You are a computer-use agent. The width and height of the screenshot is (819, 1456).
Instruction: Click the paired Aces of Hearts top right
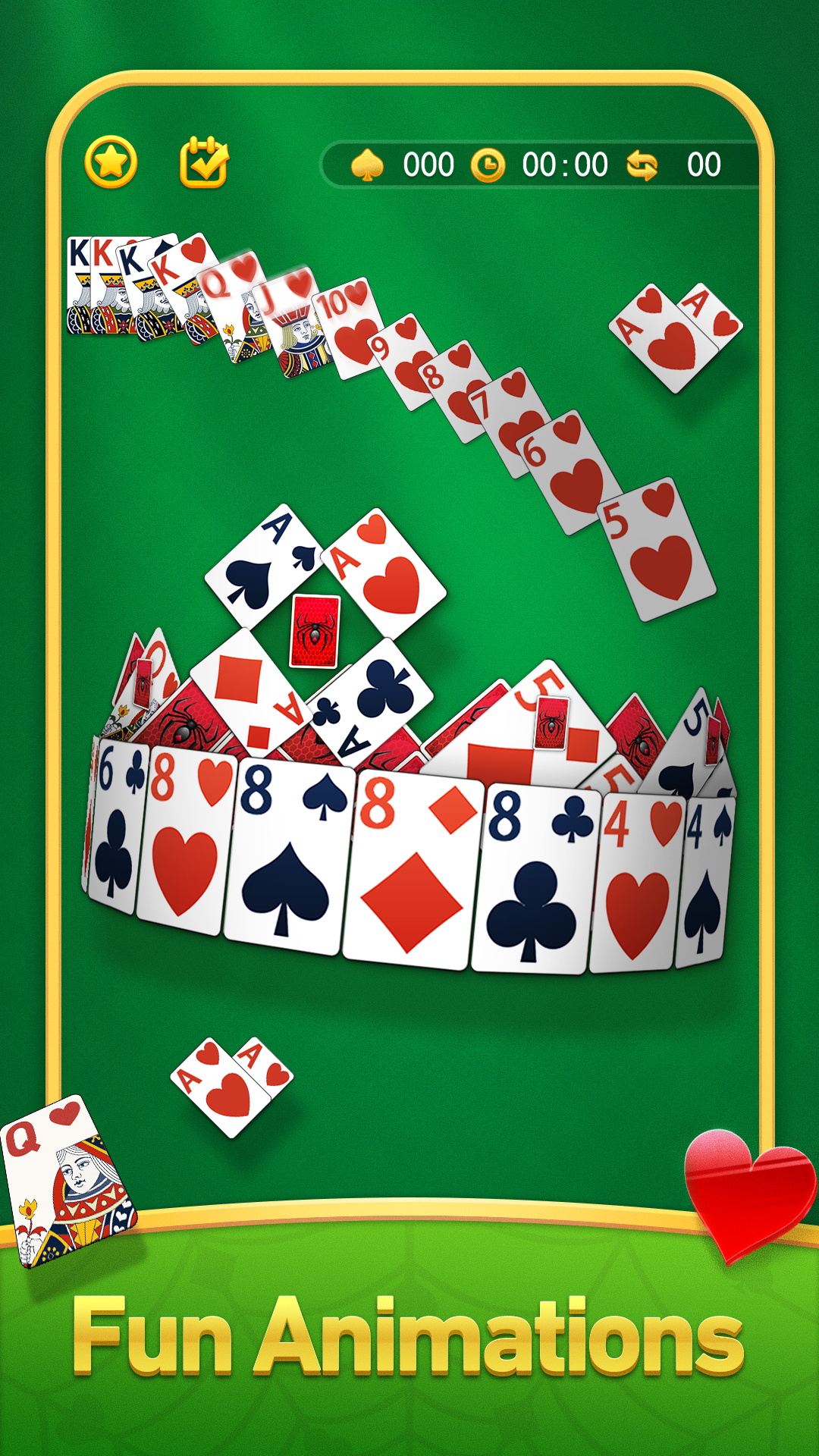pyautogui.click(x=671, y=326)
